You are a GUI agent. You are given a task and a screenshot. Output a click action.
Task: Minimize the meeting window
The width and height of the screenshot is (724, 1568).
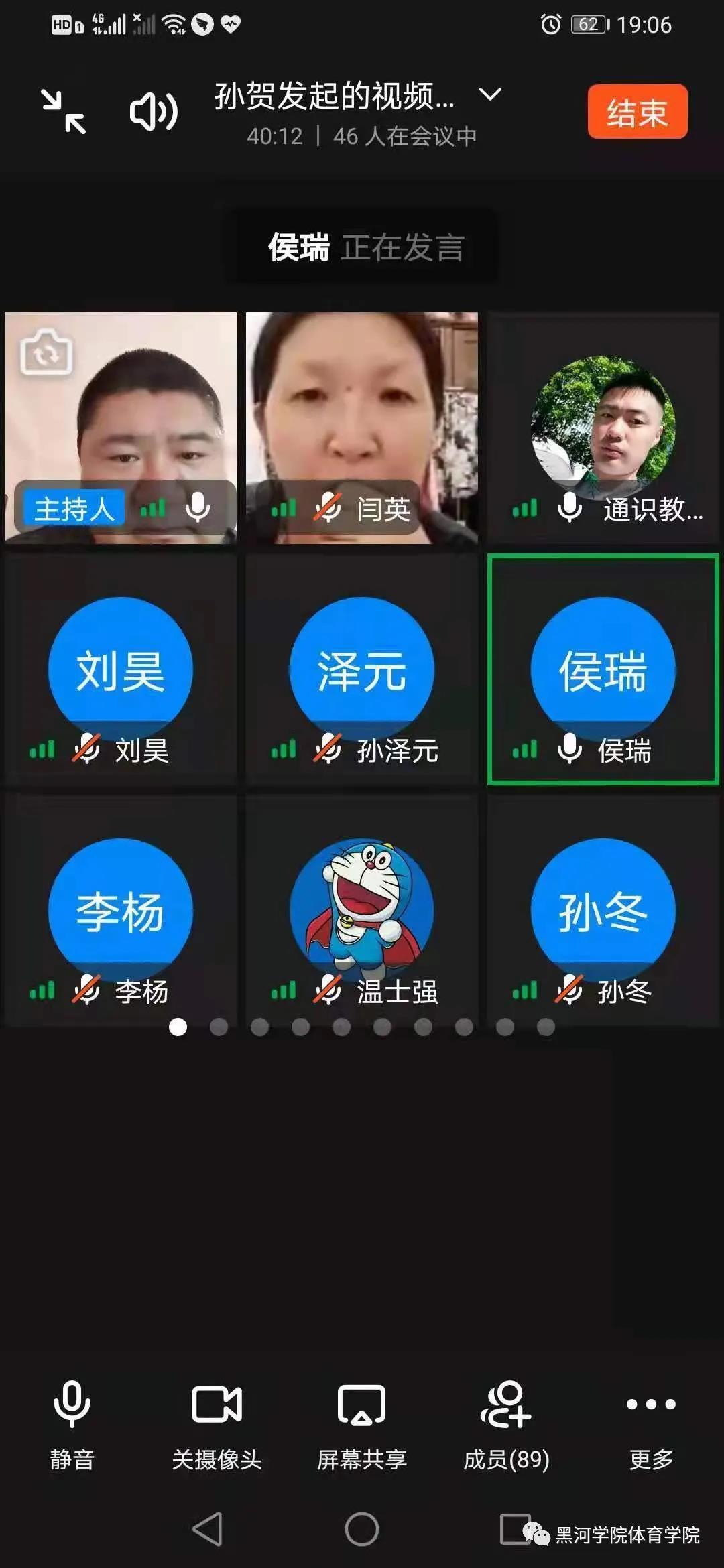coord(64,112)
